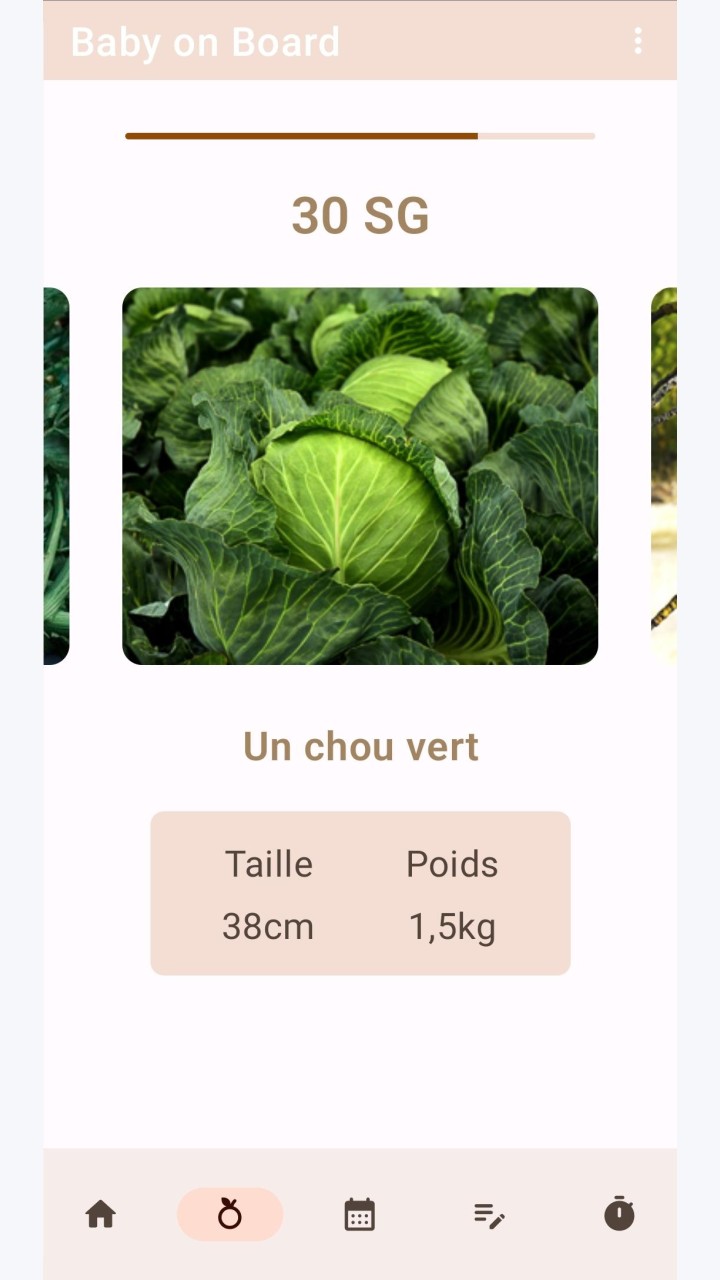Select the previous week card on the left
The height and width of the screenshot is (1280, 720).
pyautogui.click(x=56, y=476)
